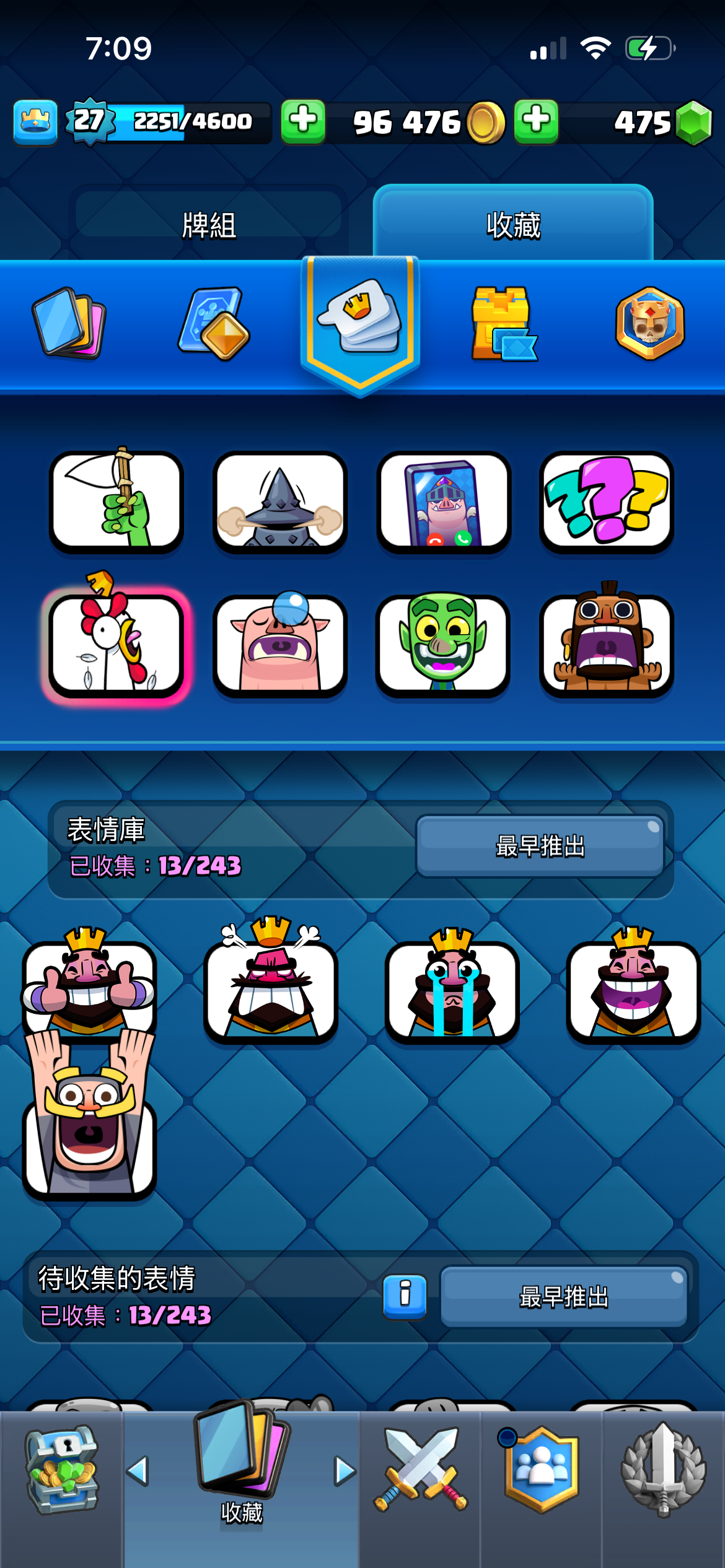Viewport: 725px width, 1568px height.
Task: Select the question marks emote
Action: 606,502
